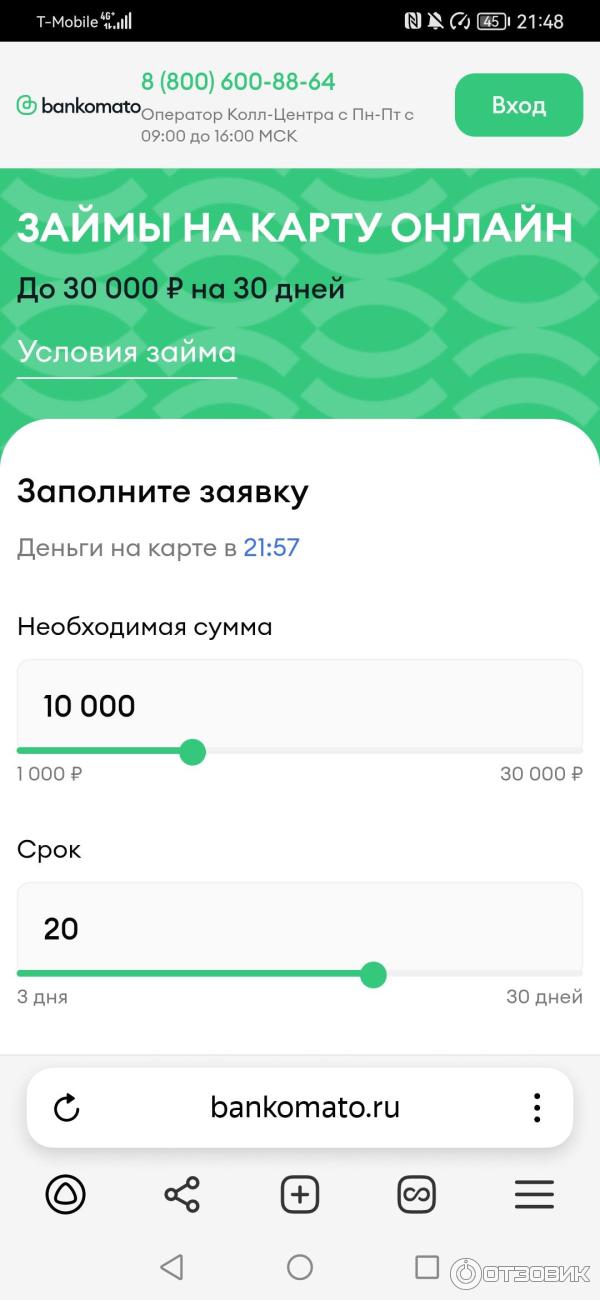Tap the Необходимая сумма amount field
The width and height of the screenshot is (600, 1300).
click(x=300, y=706)
